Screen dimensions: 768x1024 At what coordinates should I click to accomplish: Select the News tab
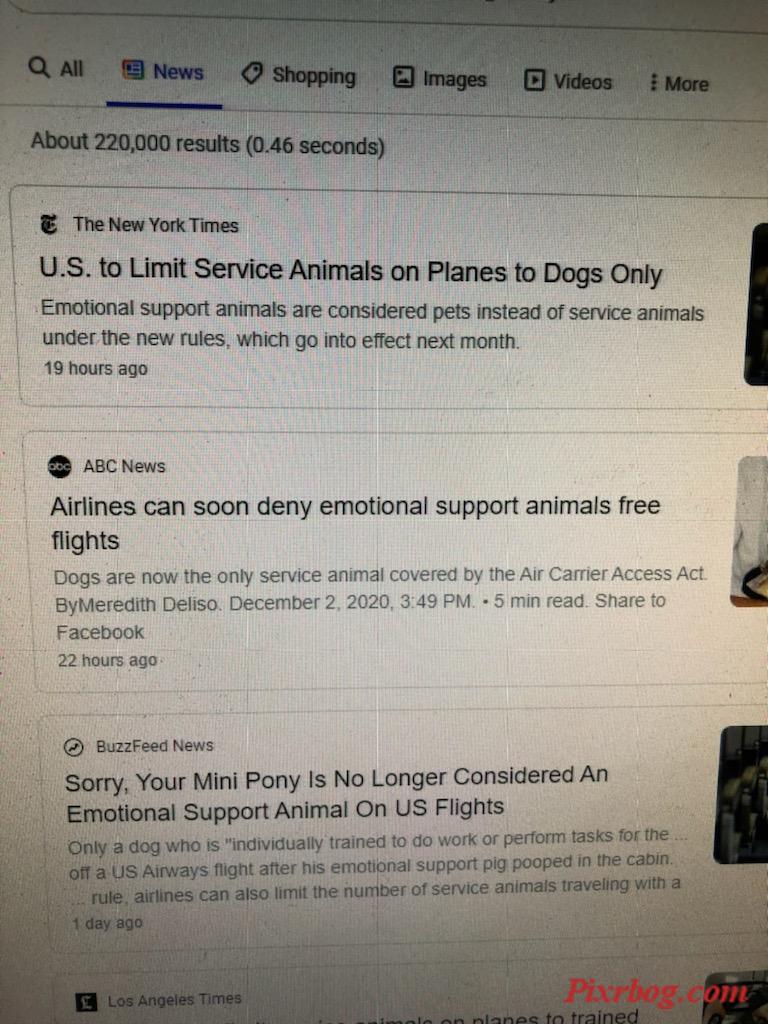pos(163,72)
